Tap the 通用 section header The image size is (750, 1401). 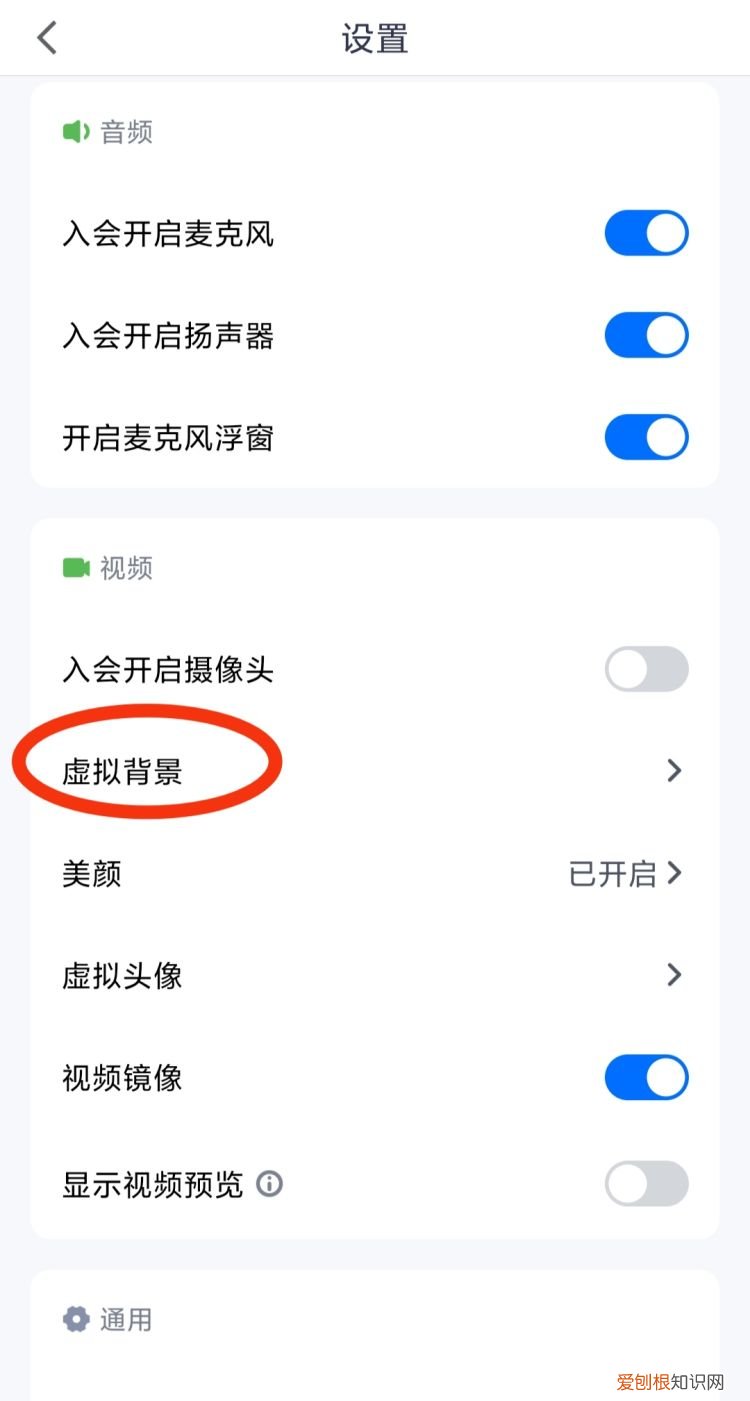128,1319
